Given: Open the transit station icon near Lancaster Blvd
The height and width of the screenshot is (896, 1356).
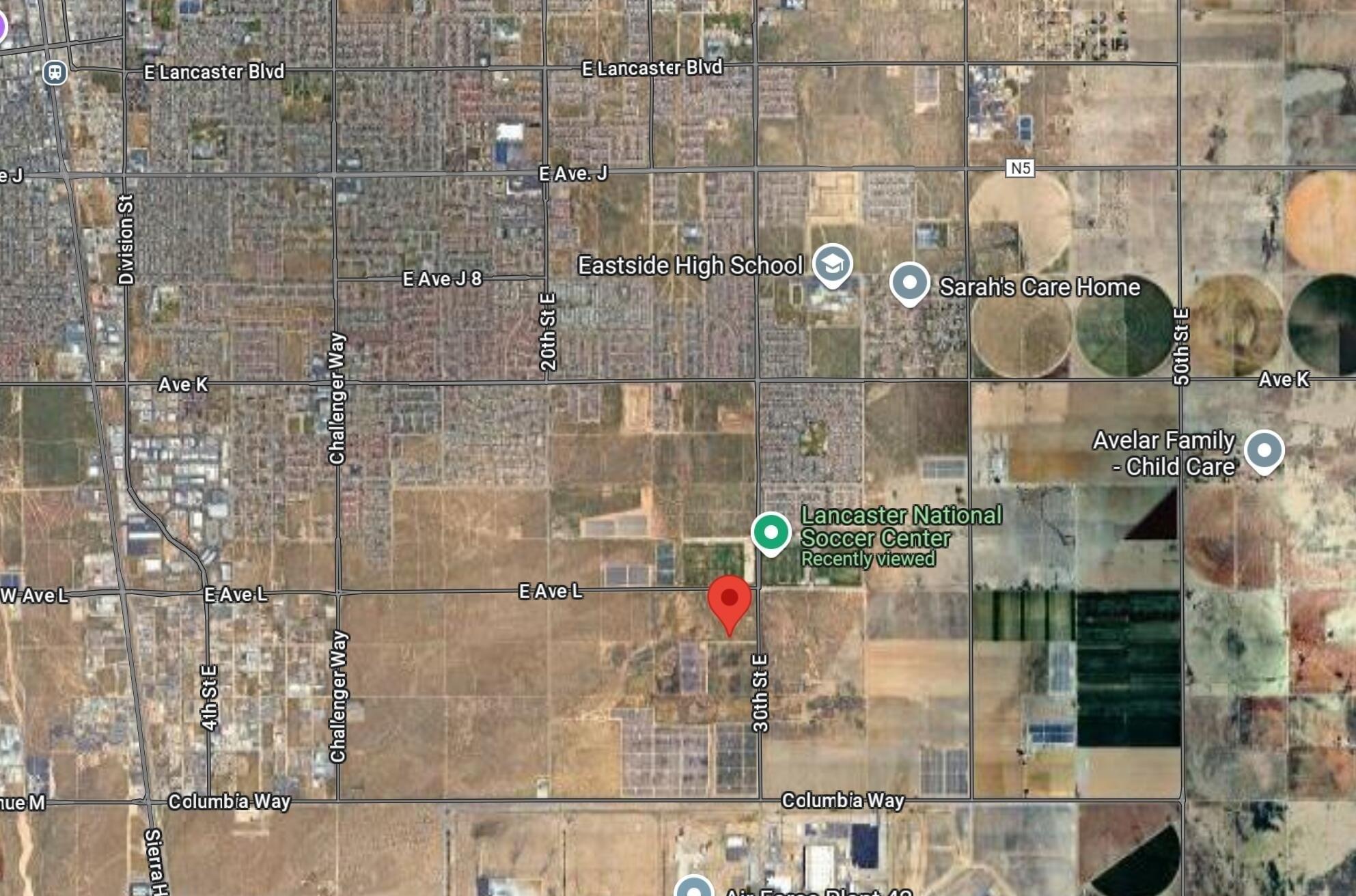Looking at the screenshot, I should pos(55,72).
